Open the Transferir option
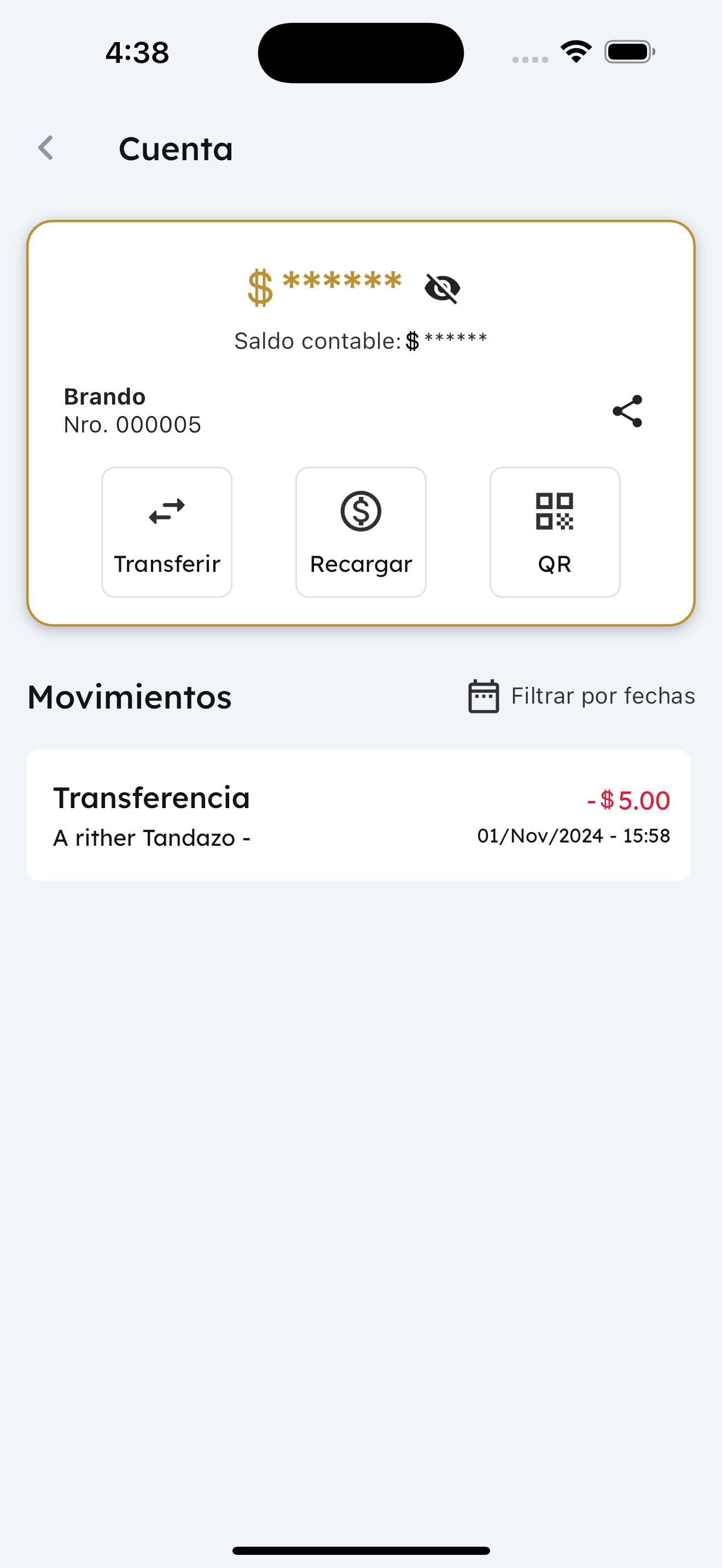Screen dimensions: 722x1568 click(x=167, y=532)
